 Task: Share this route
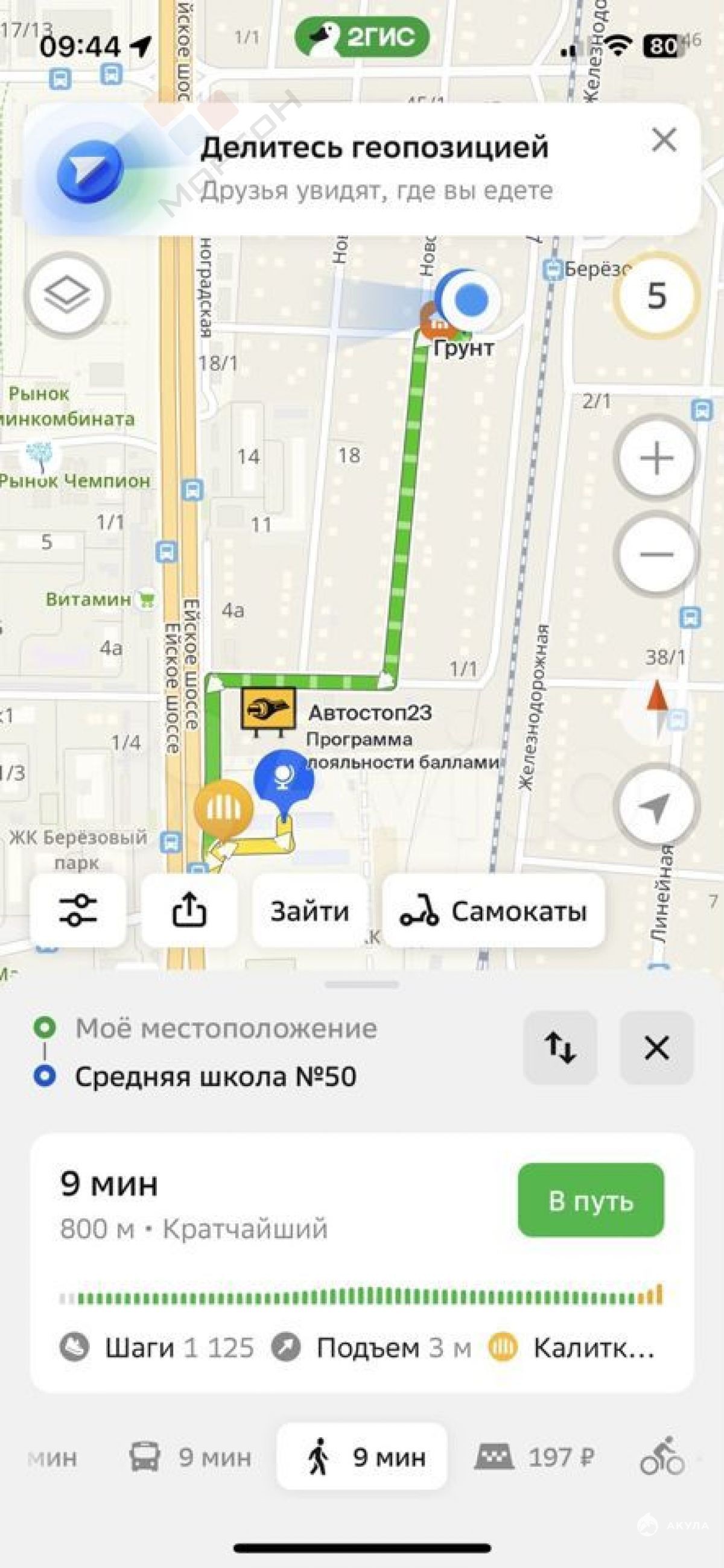(x=189, y=911)
